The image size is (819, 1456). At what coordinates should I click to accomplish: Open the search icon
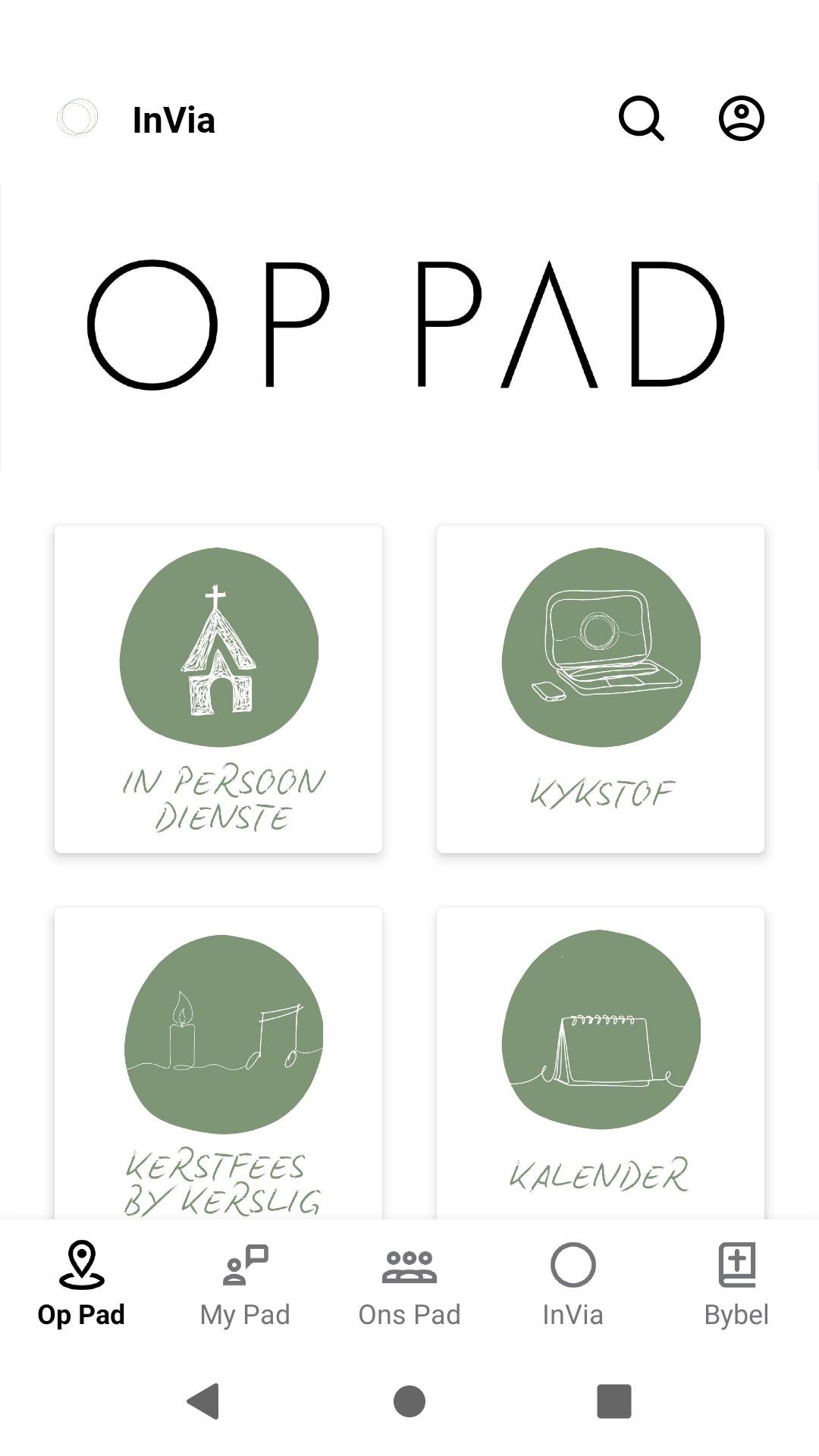(x=641, y=118)
